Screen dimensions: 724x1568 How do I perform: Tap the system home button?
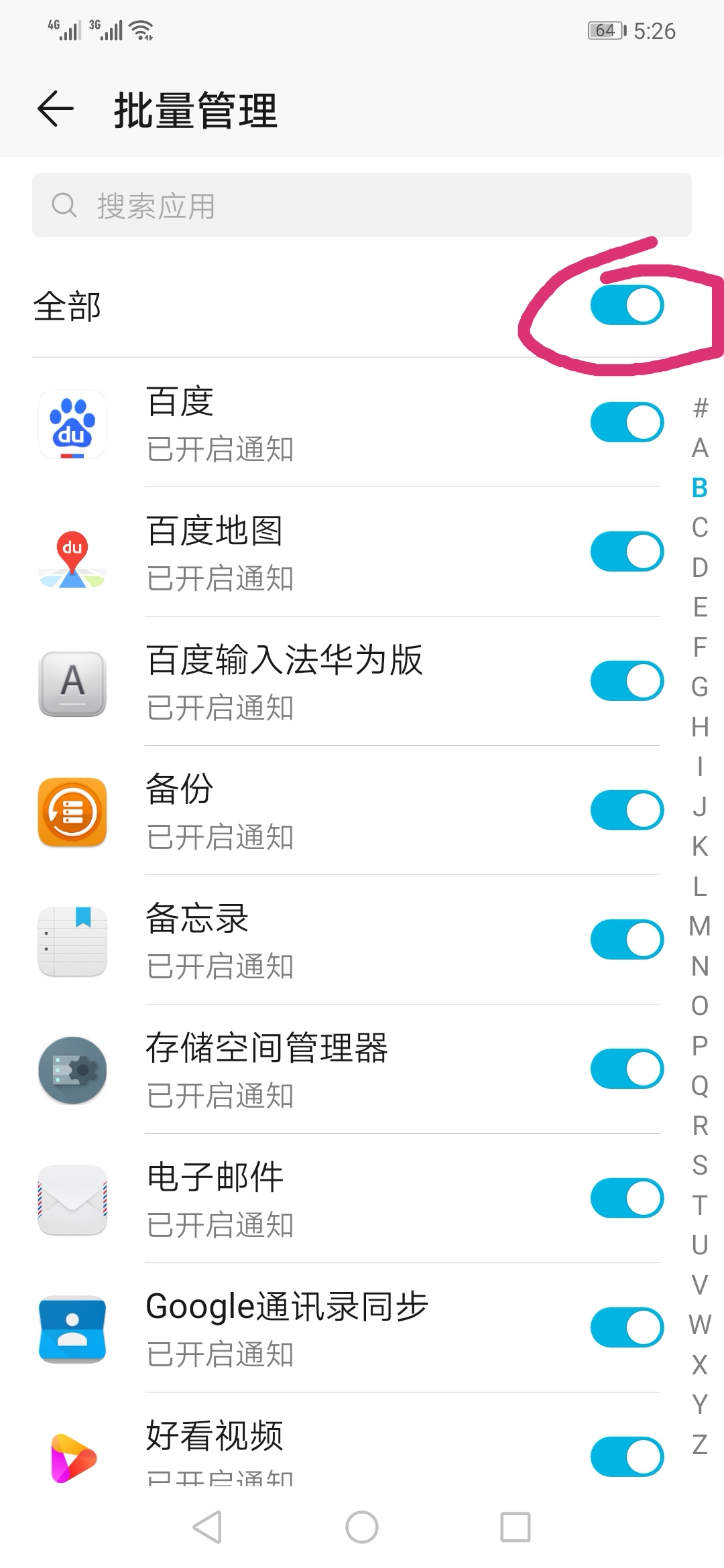pos(362,1528)
